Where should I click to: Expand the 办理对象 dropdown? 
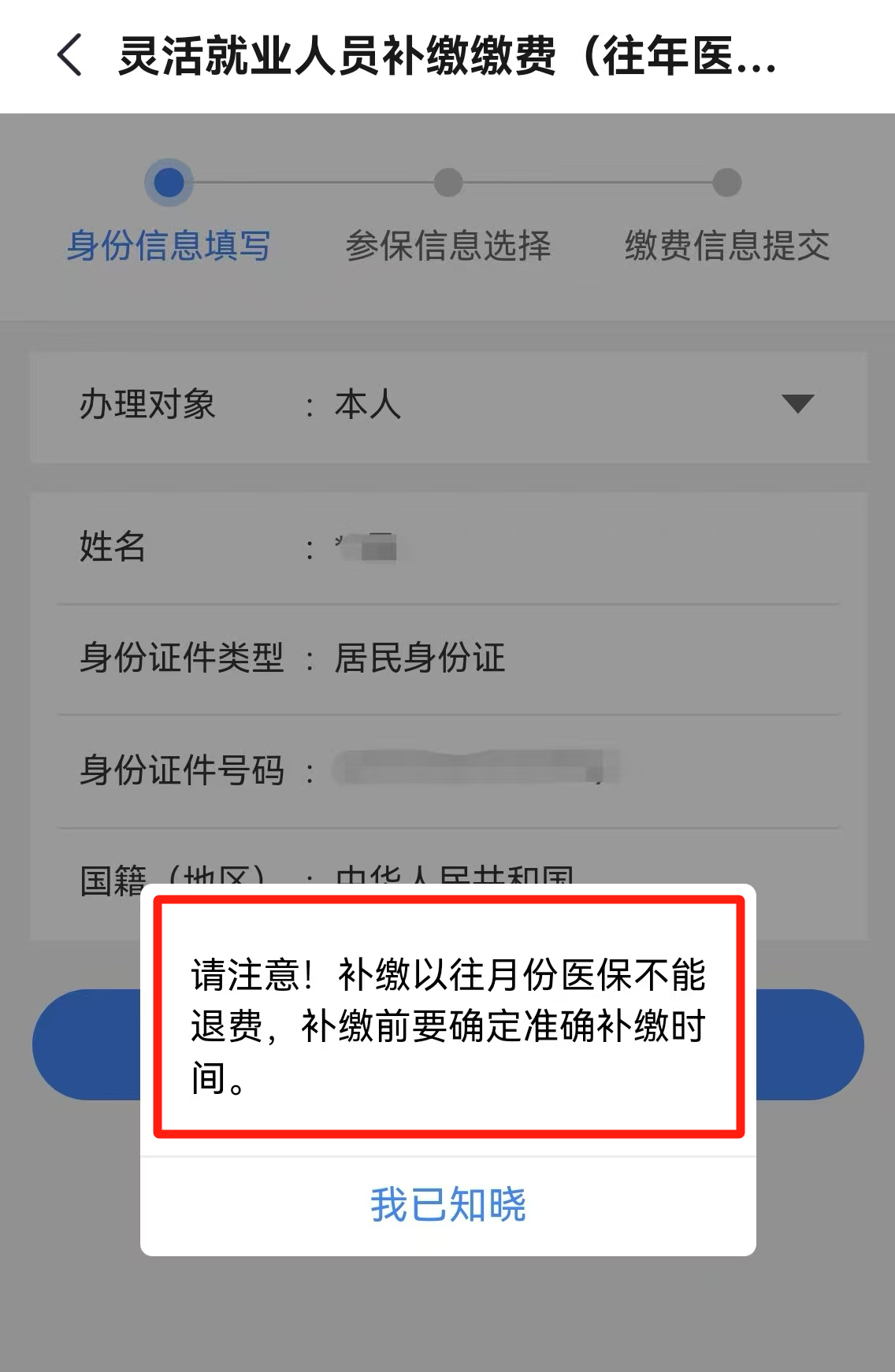(797, 404)
